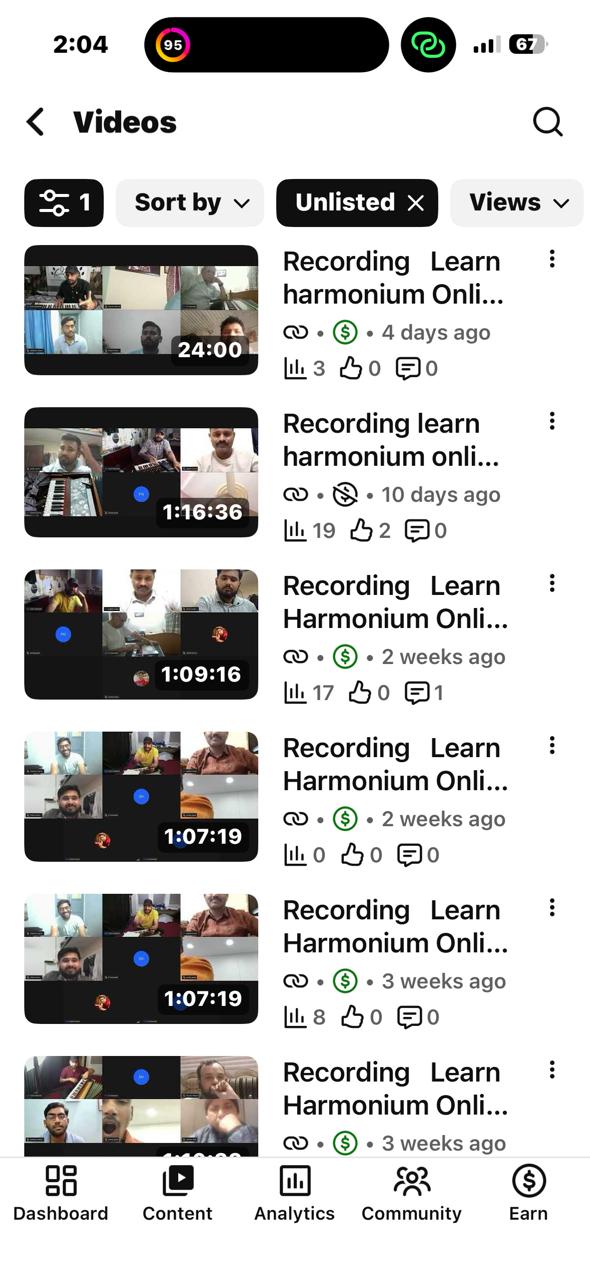Open the overflow menu for the 8-view video
The width and height of the screenshot is (590, 1280).
[552, 908]
